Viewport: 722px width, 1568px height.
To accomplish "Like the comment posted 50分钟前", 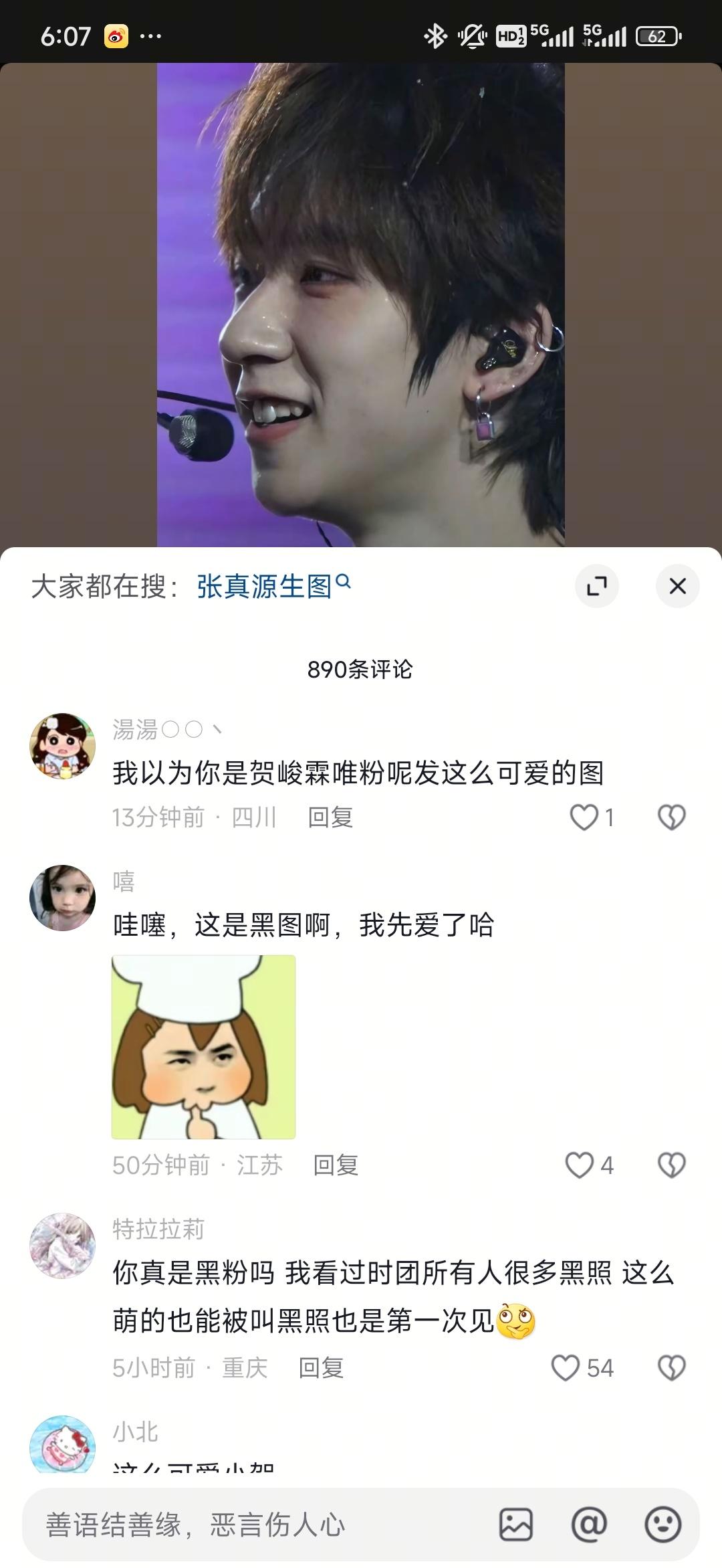I will pyautogui.click(x=580, y=1165).
